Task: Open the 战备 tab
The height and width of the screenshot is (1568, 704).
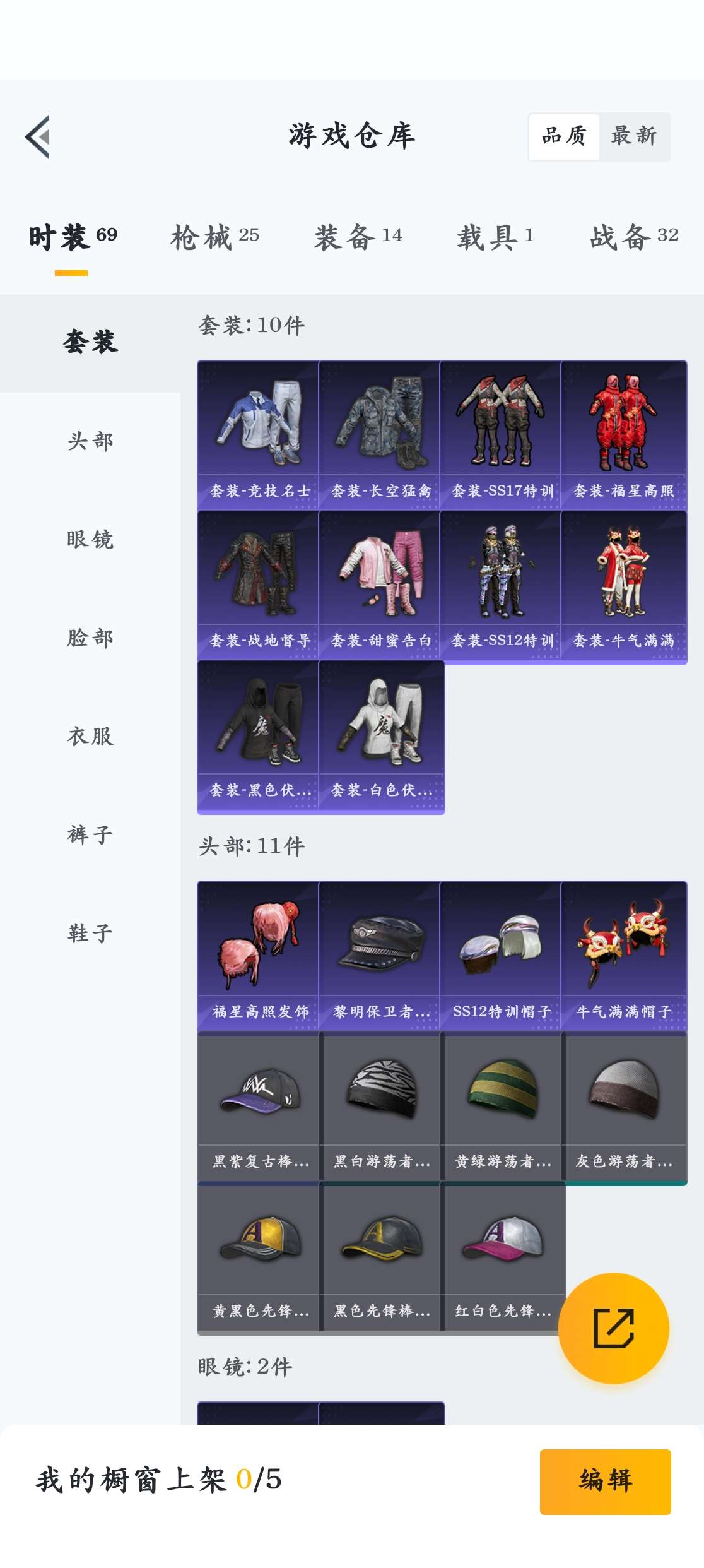Action: (x=633, y=237)
